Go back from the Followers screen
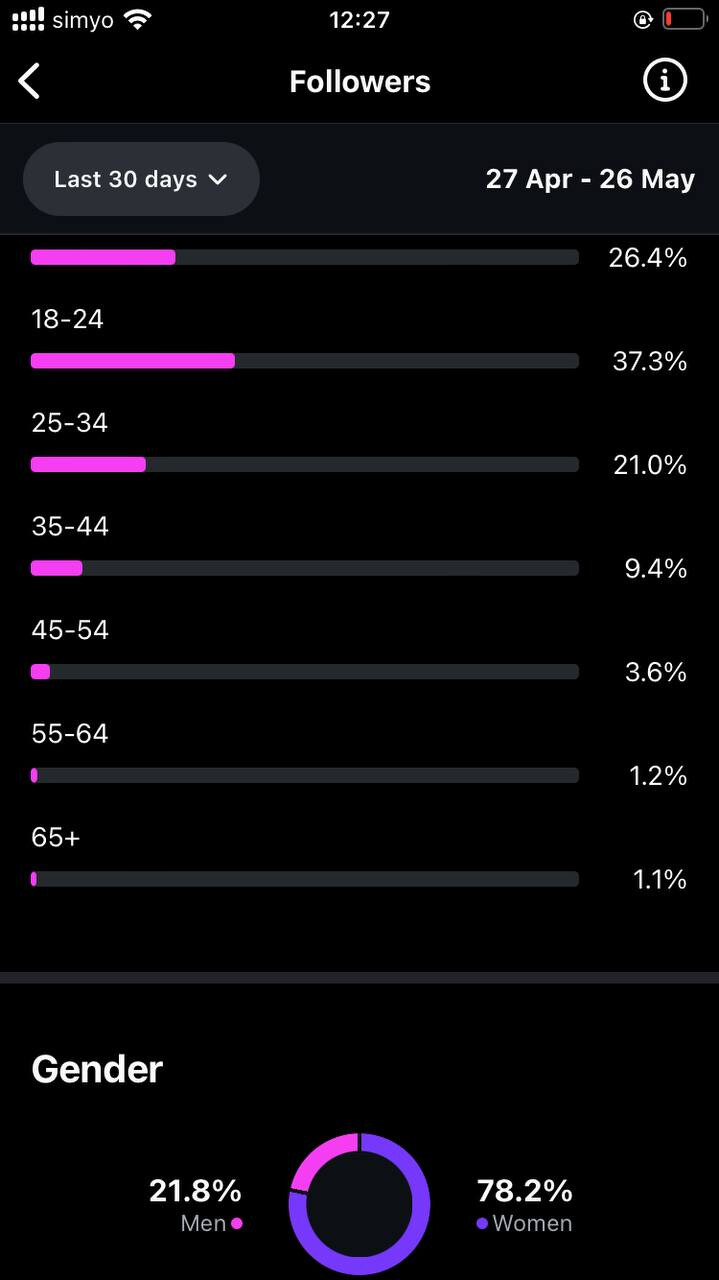The width and height of the screenshot is (719, 1280). pyautogui.click(x=30, y=81)
